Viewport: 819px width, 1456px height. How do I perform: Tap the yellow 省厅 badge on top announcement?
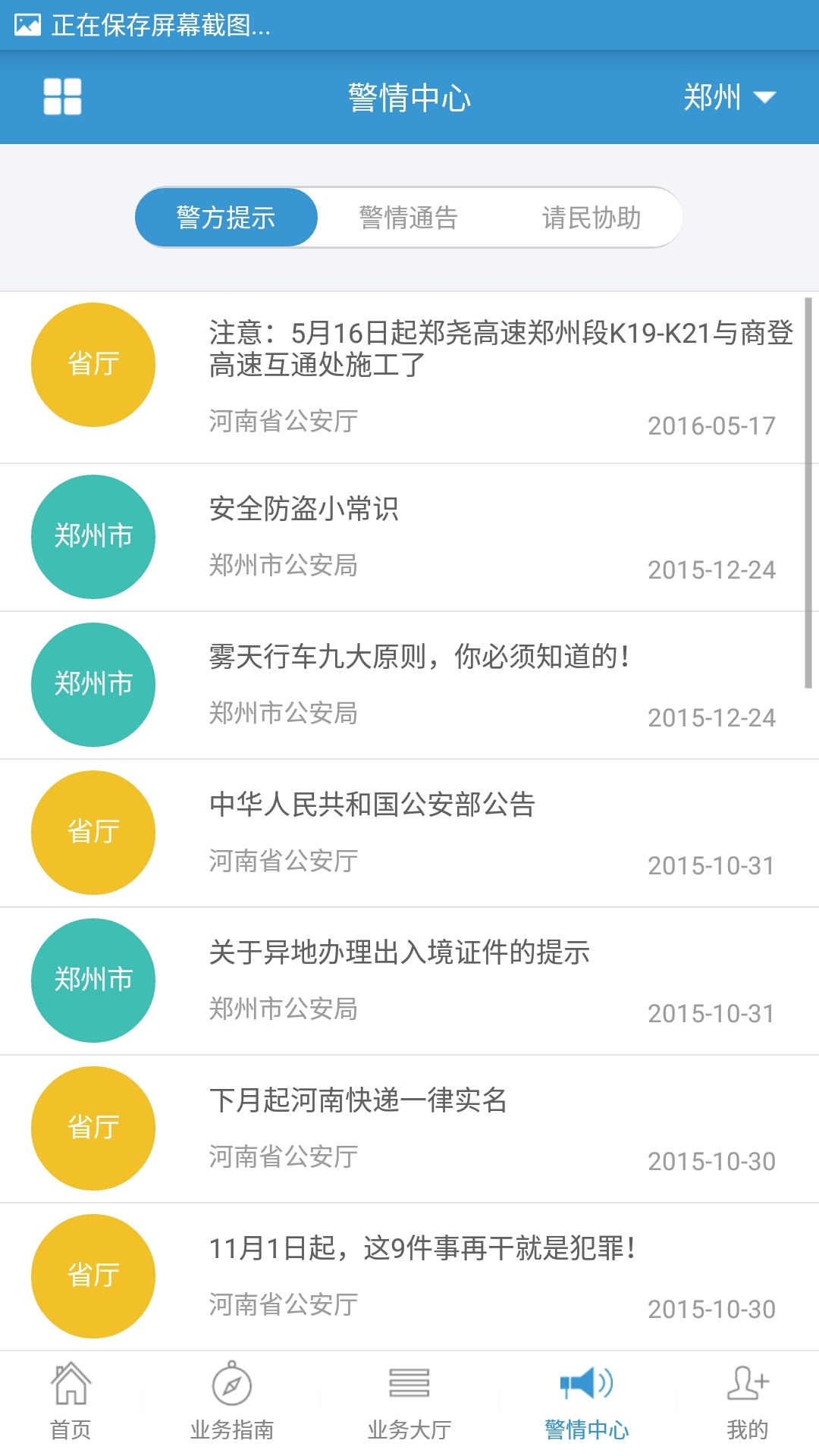[93, 364]
